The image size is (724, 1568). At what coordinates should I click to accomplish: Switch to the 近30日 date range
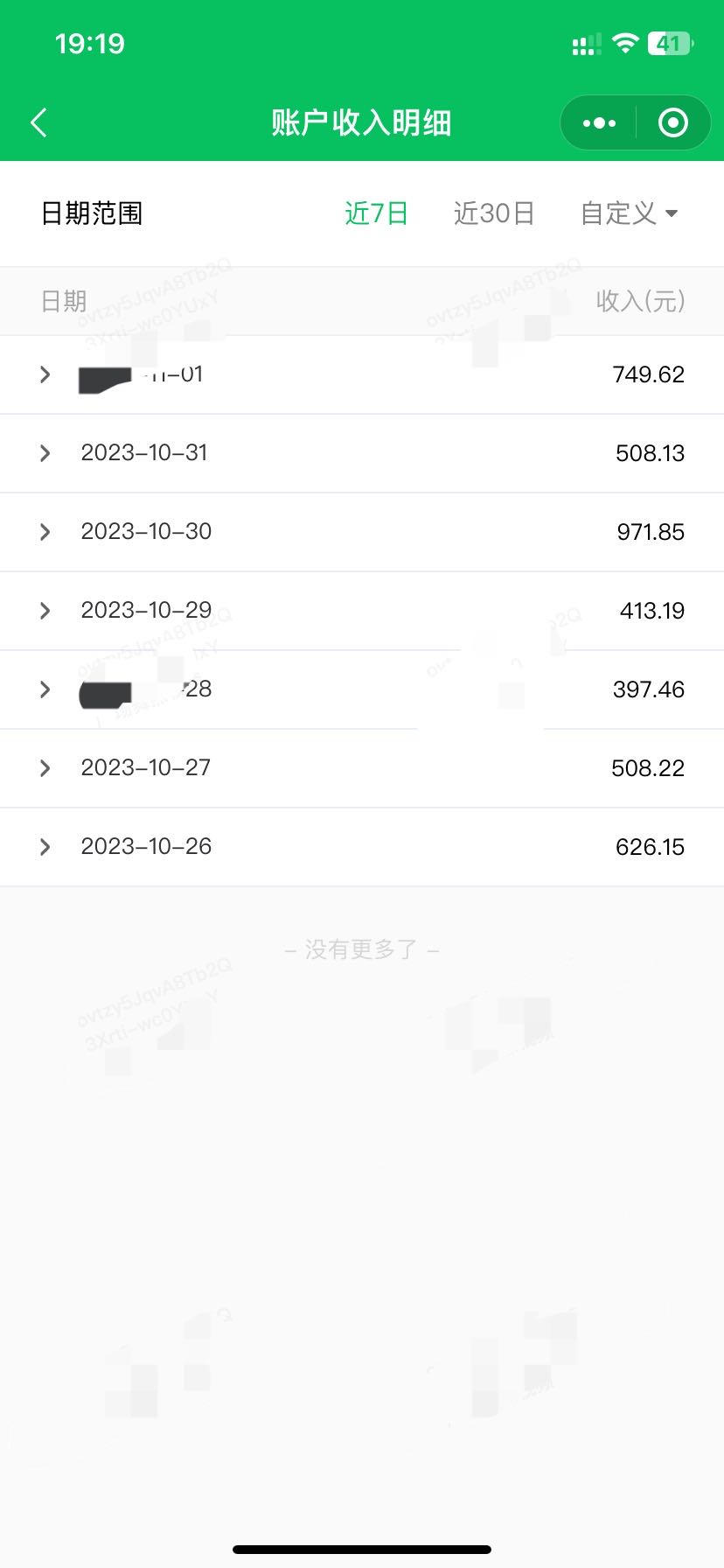494,213
